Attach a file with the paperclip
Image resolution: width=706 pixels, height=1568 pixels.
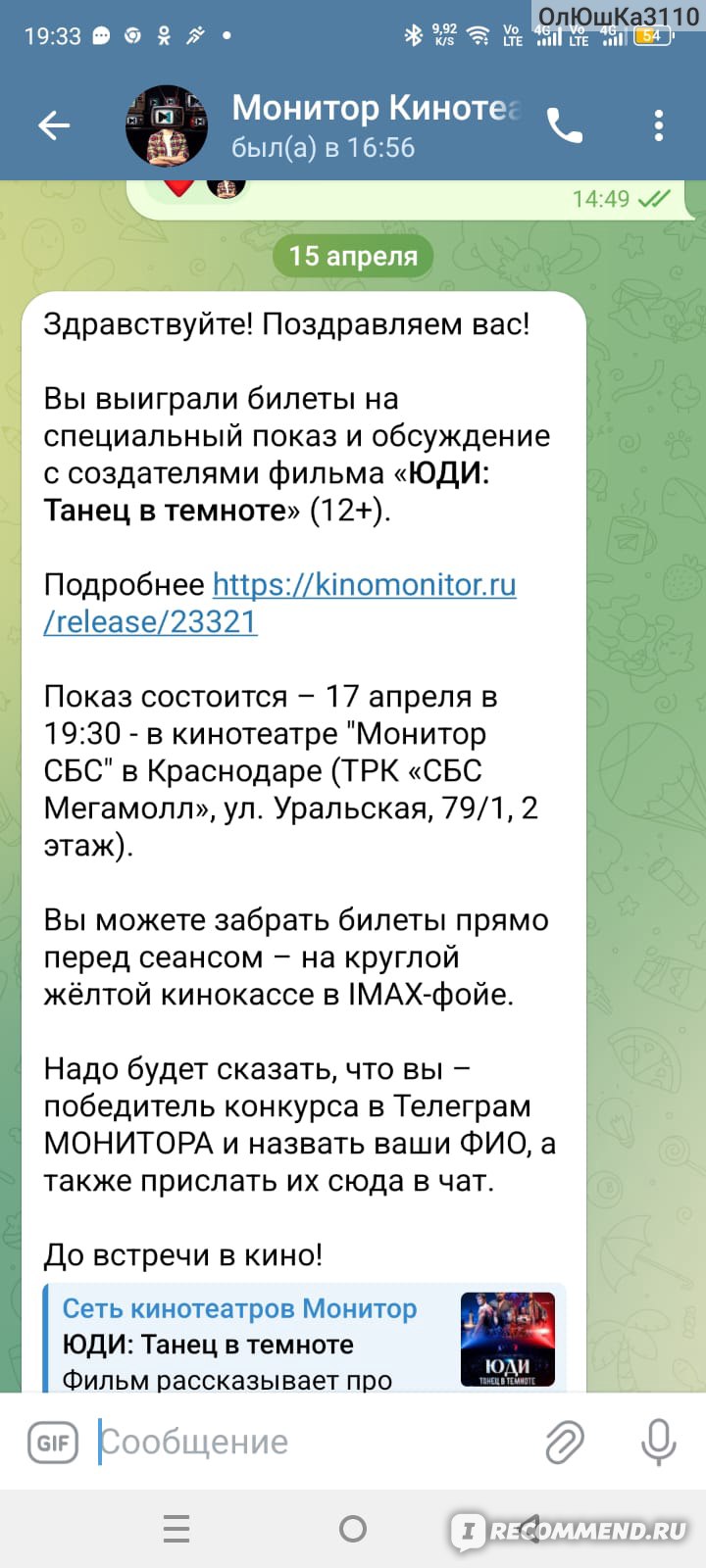(x=565, y=1443)
